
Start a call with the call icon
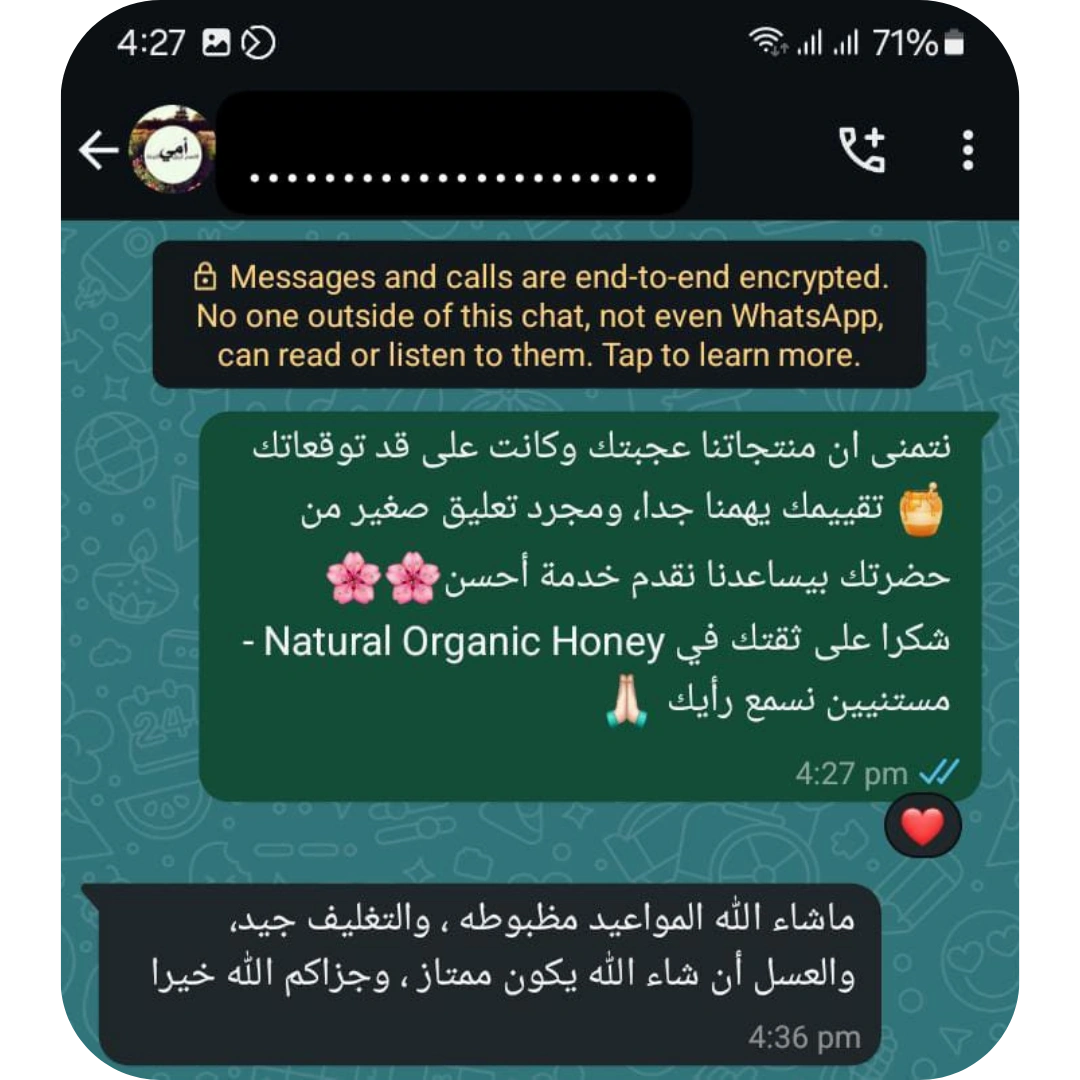point(862,151)
